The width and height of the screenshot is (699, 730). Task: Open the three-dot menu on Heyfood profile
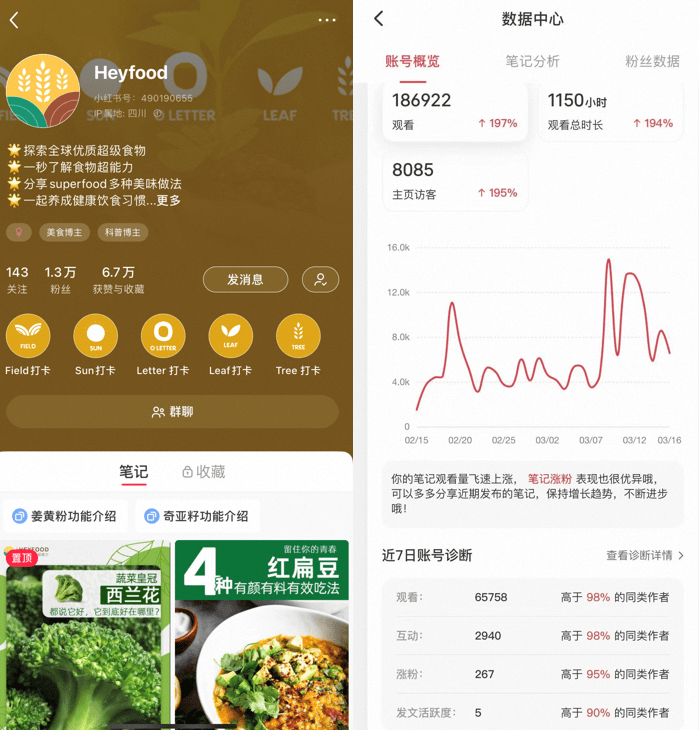(327, 20)
